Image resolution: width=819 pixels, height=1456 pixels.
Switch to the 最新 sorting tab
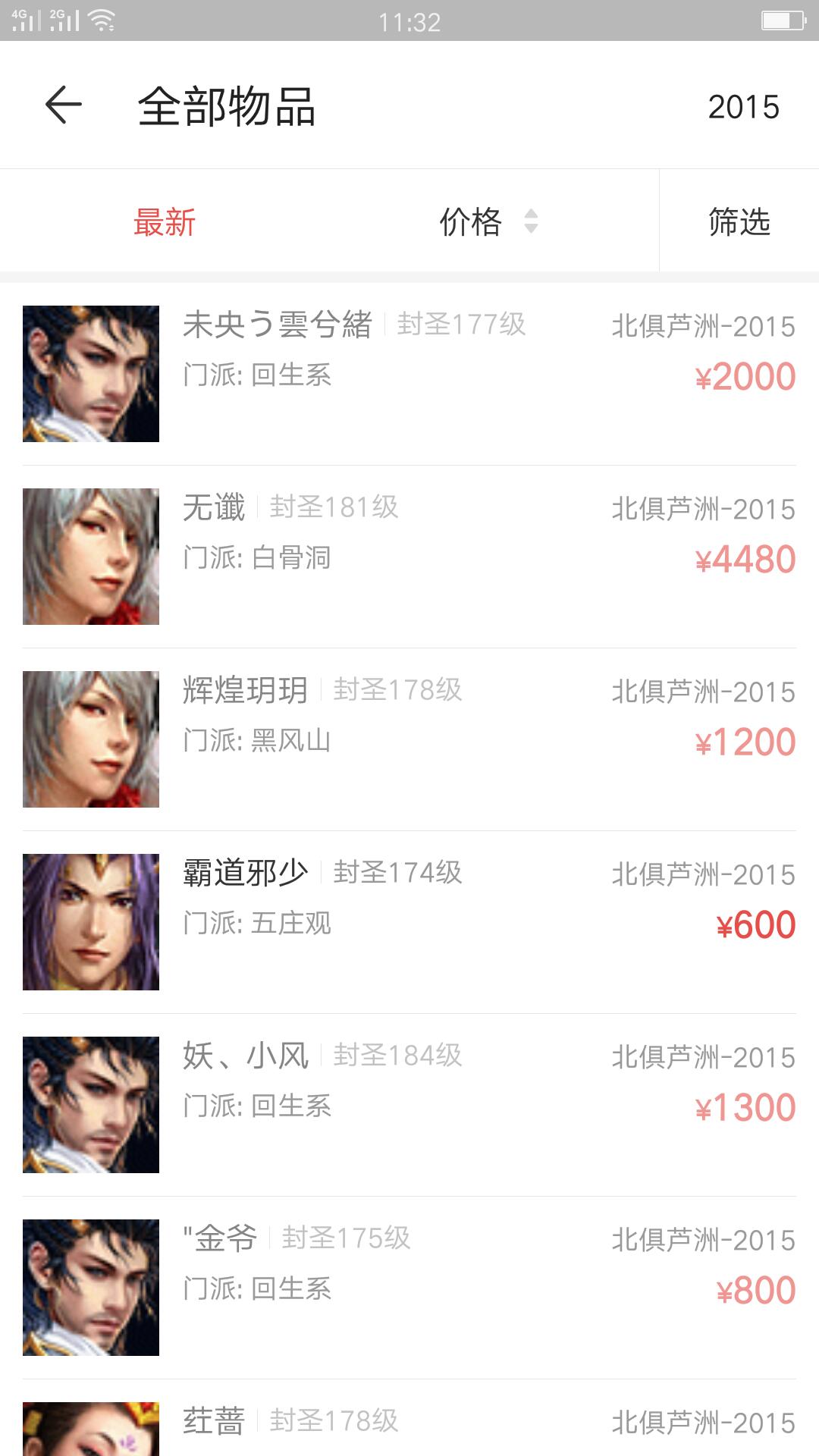point(165,222)
